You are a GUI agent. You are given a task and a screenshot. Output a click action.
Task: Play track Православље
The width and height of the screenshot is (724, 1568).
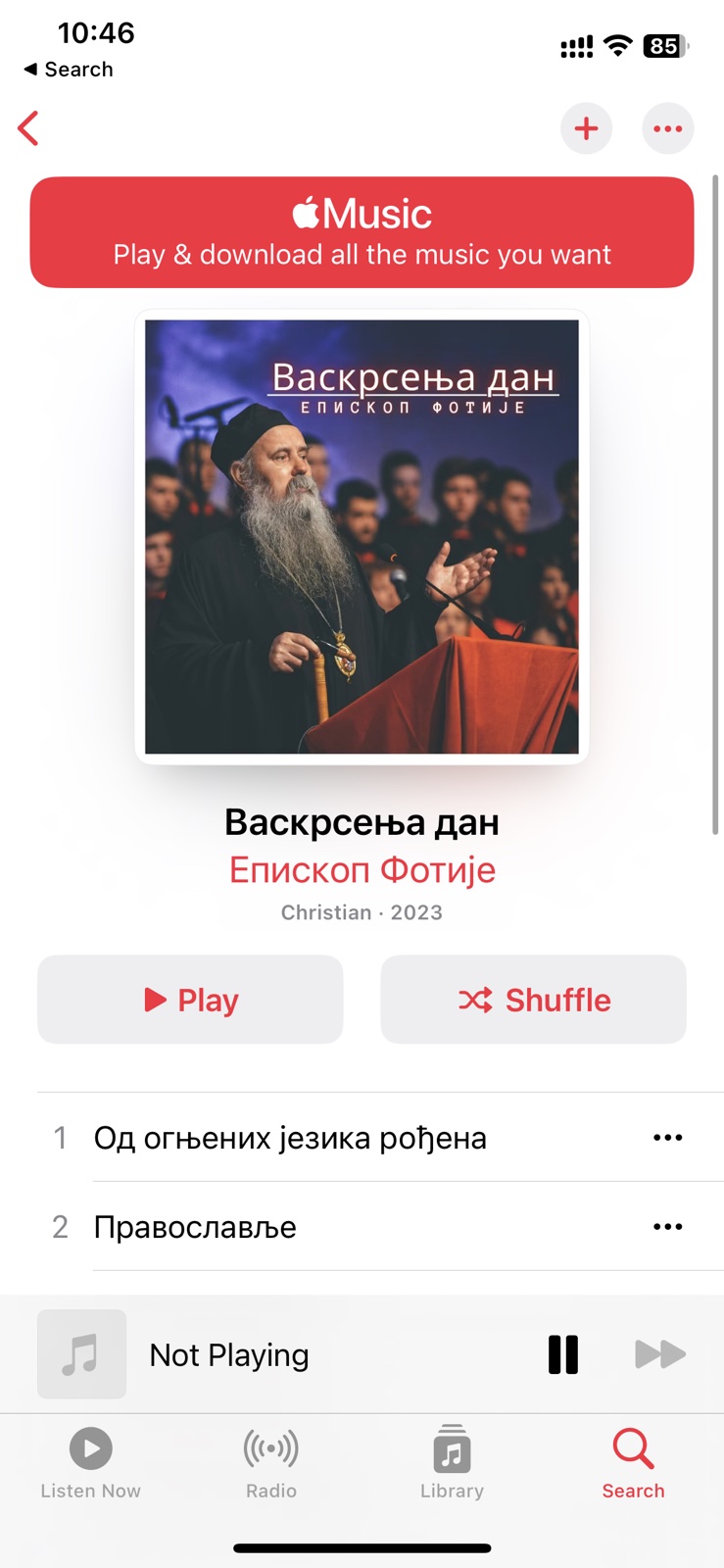(x=195, y=1227)
